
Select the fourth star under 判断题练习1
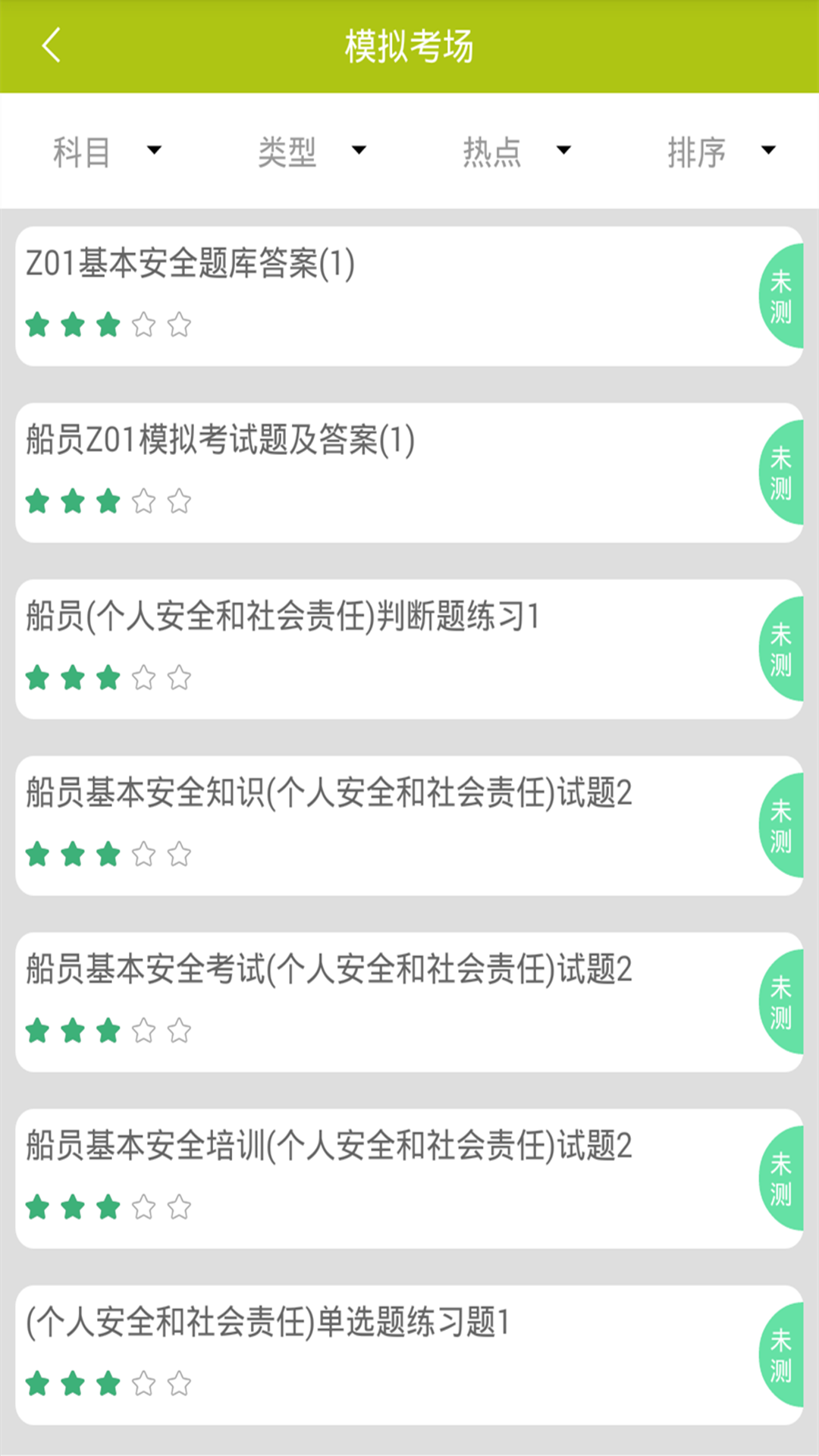[143, 677]
